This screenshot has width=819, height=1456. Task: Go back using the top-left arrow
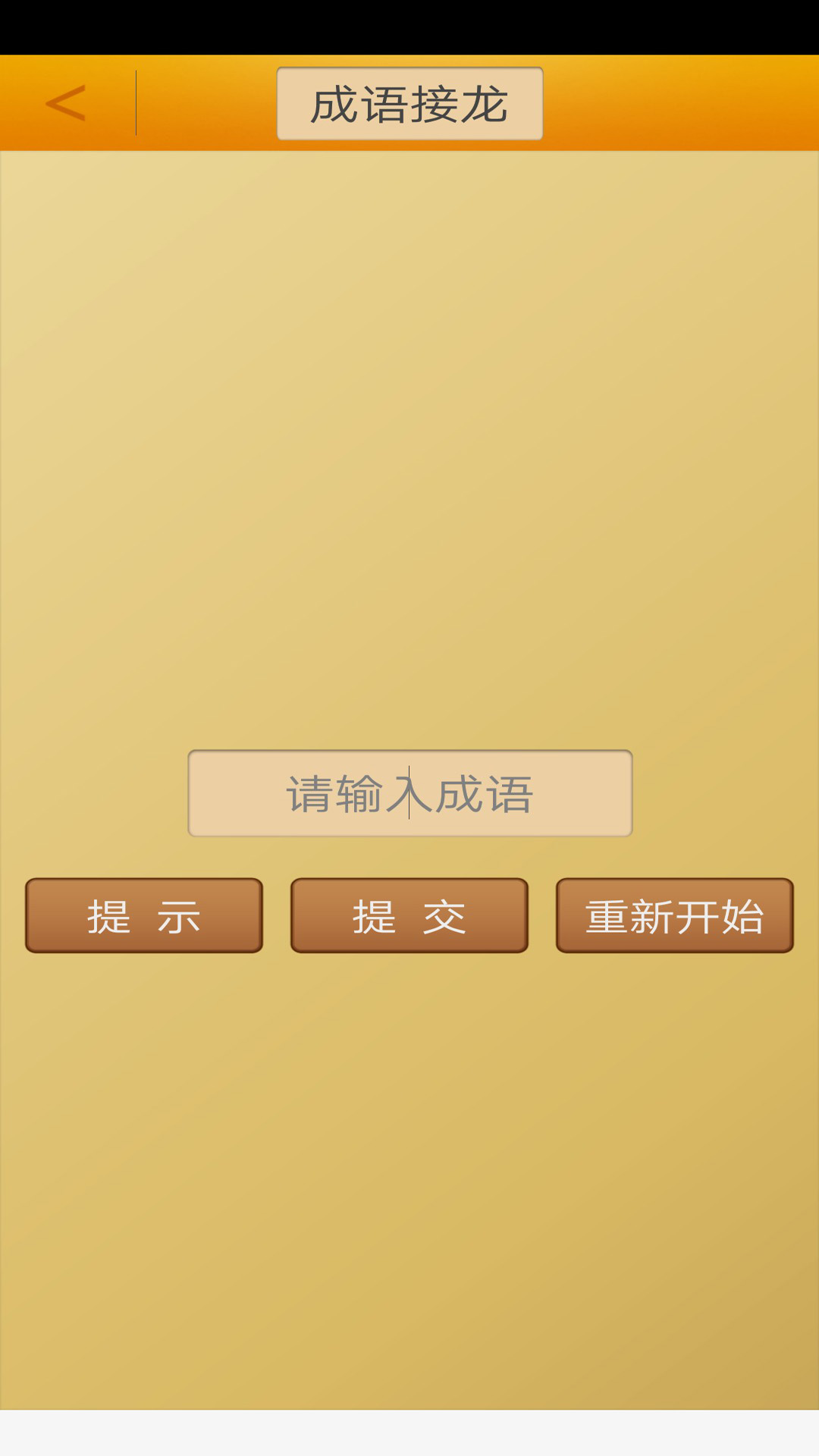(x=66, y=103)
